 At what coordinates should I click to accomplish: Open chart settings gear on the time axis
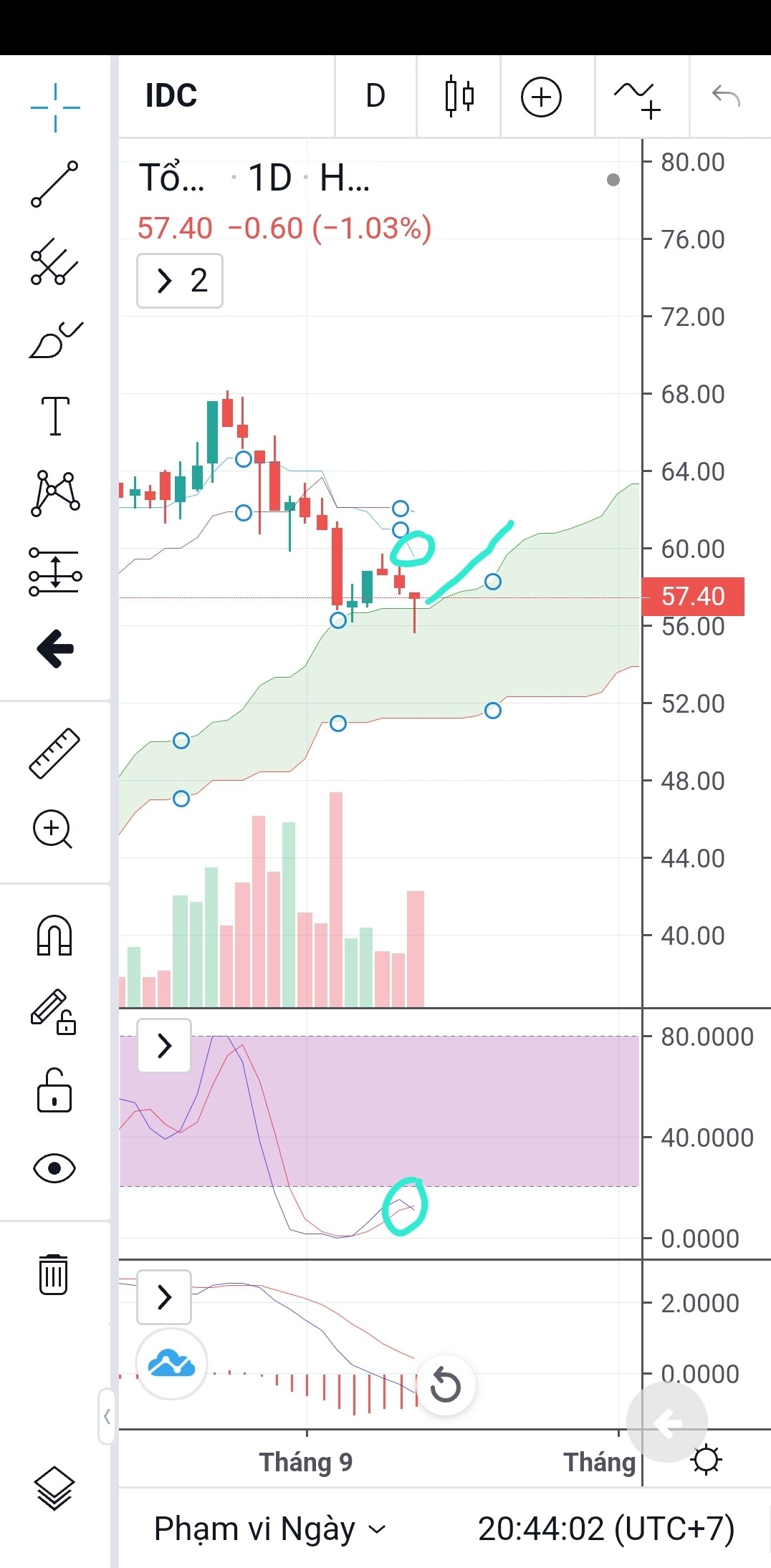point(707,1460)
